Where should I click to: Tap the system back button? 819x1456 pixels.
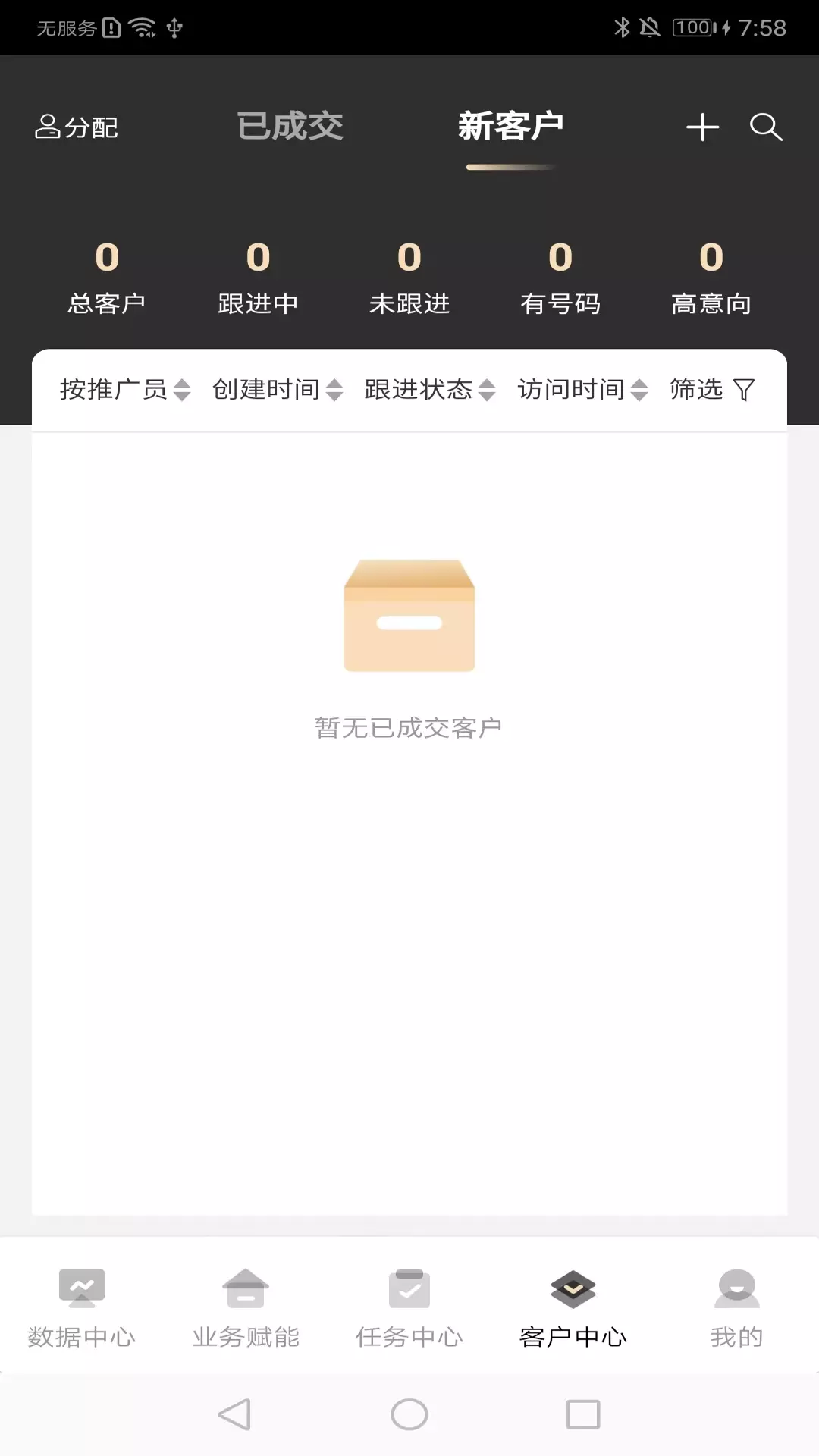coord(234,1414)
